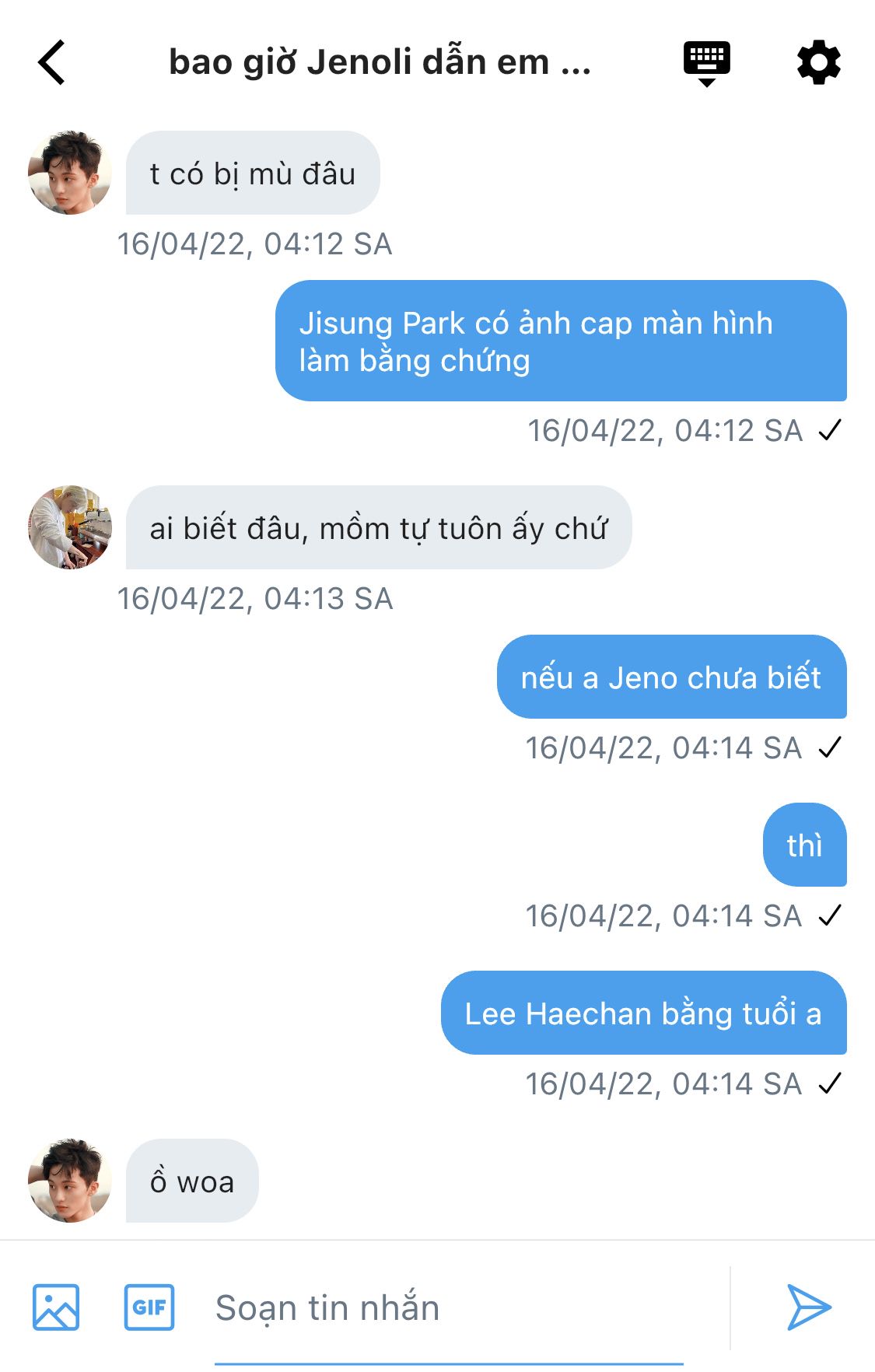Go back using the top-left arrow

click(x=51, y=62)
